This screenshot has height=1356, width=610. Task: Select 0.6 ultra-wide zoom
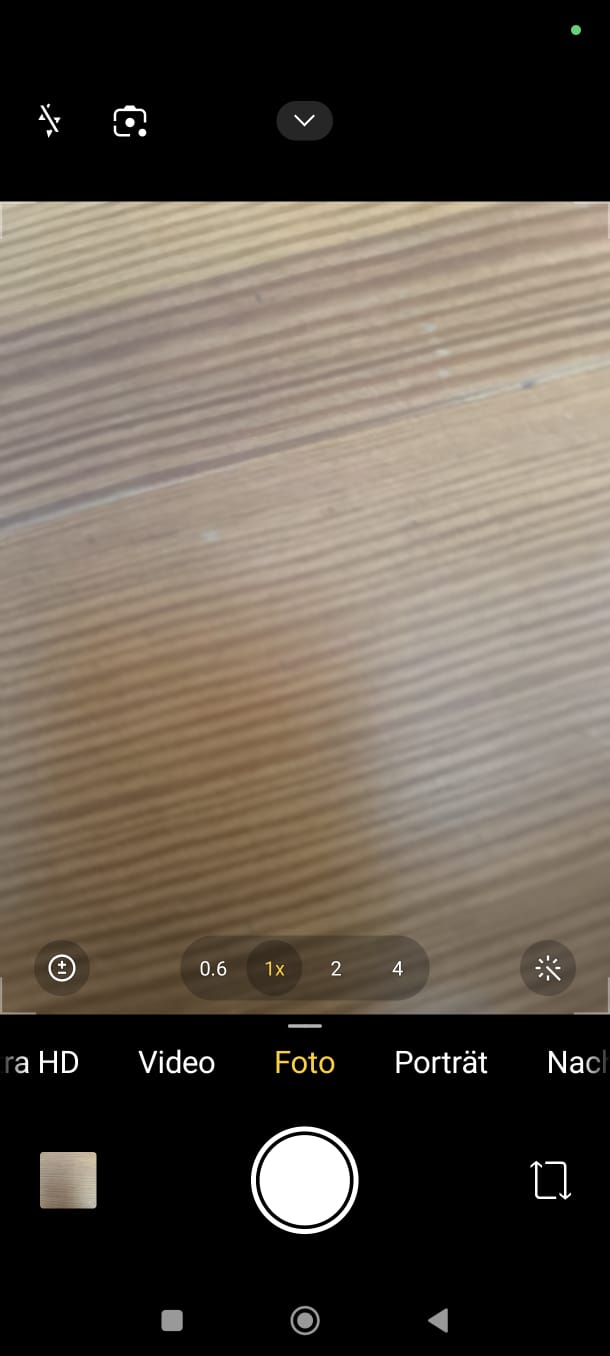tap(213, 968)
